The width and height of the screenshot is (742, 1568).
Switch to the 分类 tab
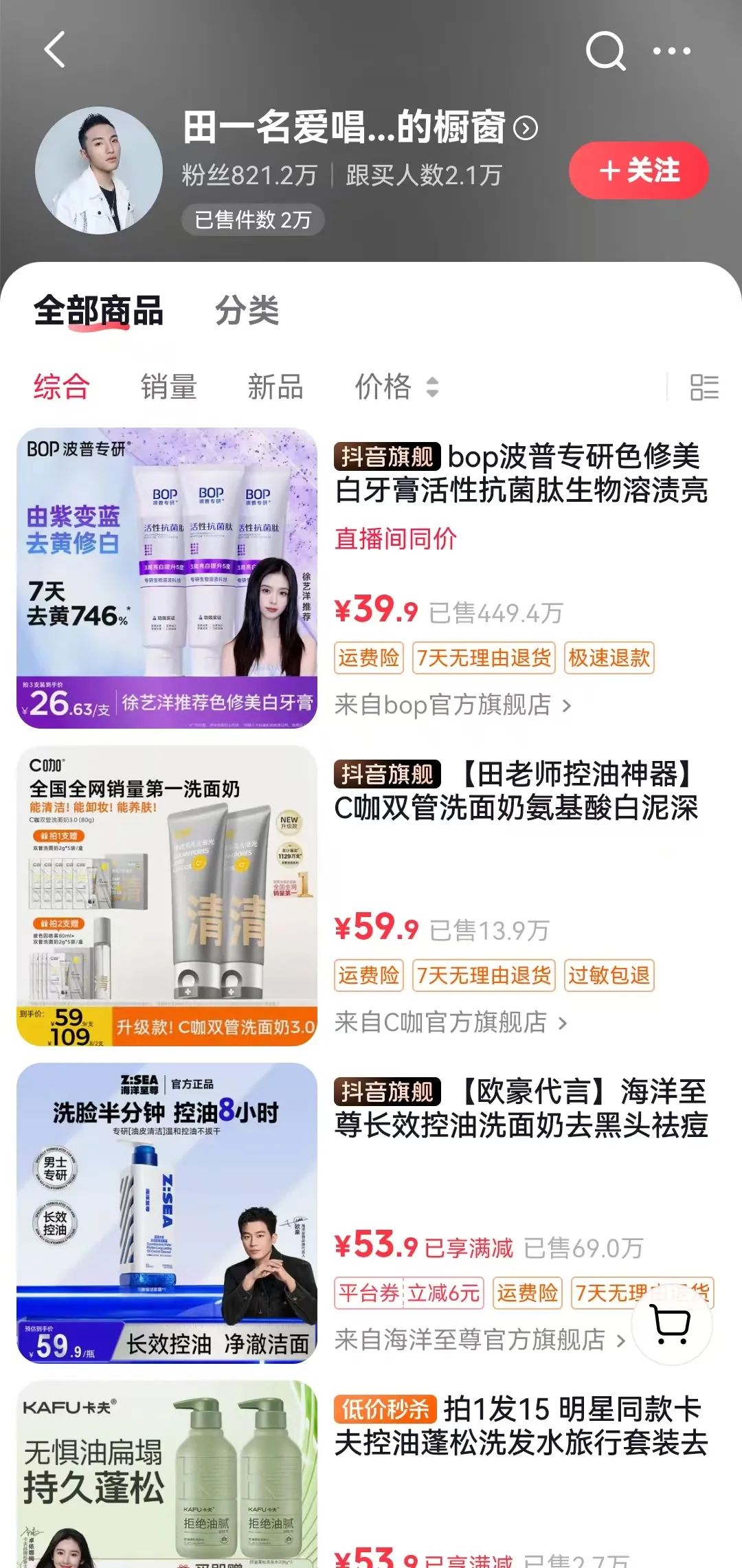[247, 311]
